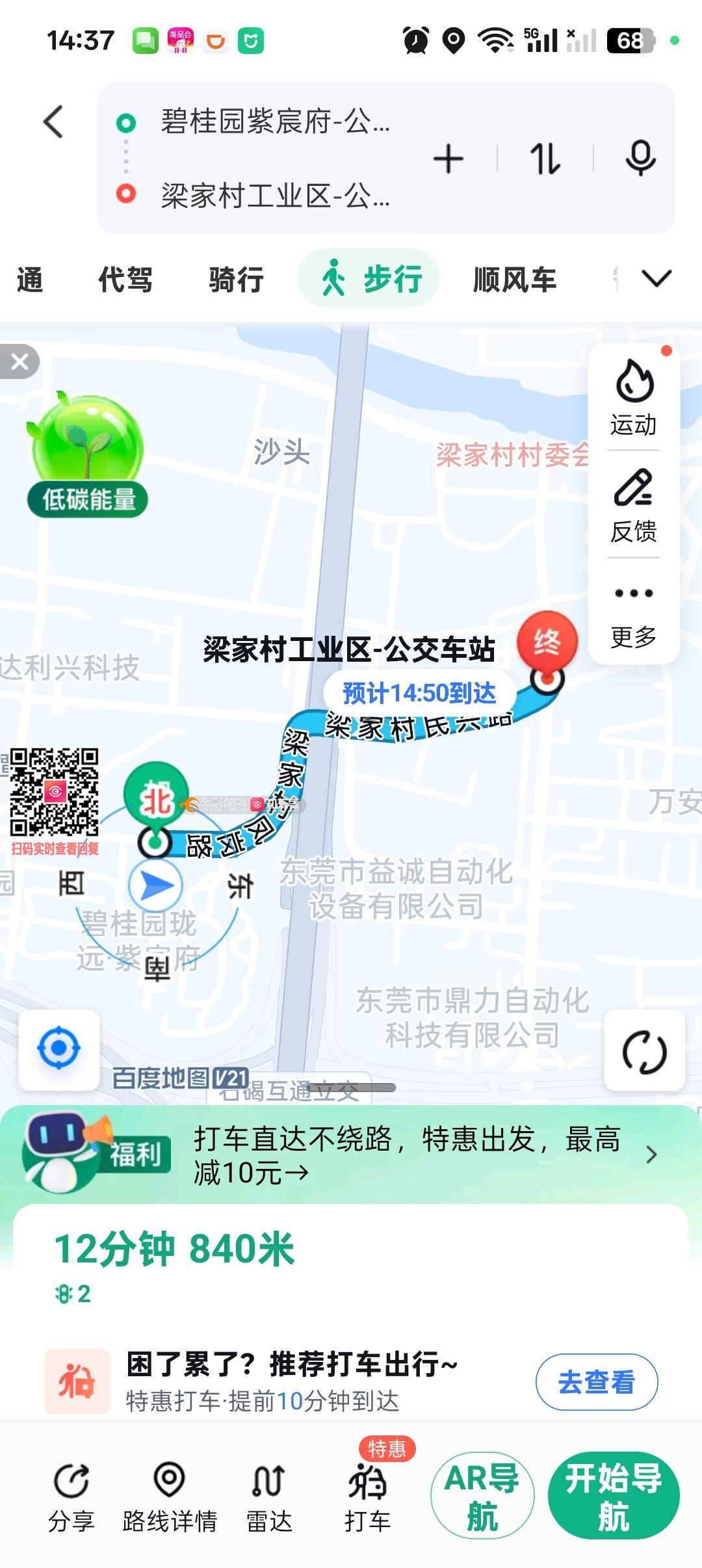Image resolution: width=702 pixels, height=1568 pixels.
Task: Add a waypoint with the plus icon
Action: click(448, 159)
